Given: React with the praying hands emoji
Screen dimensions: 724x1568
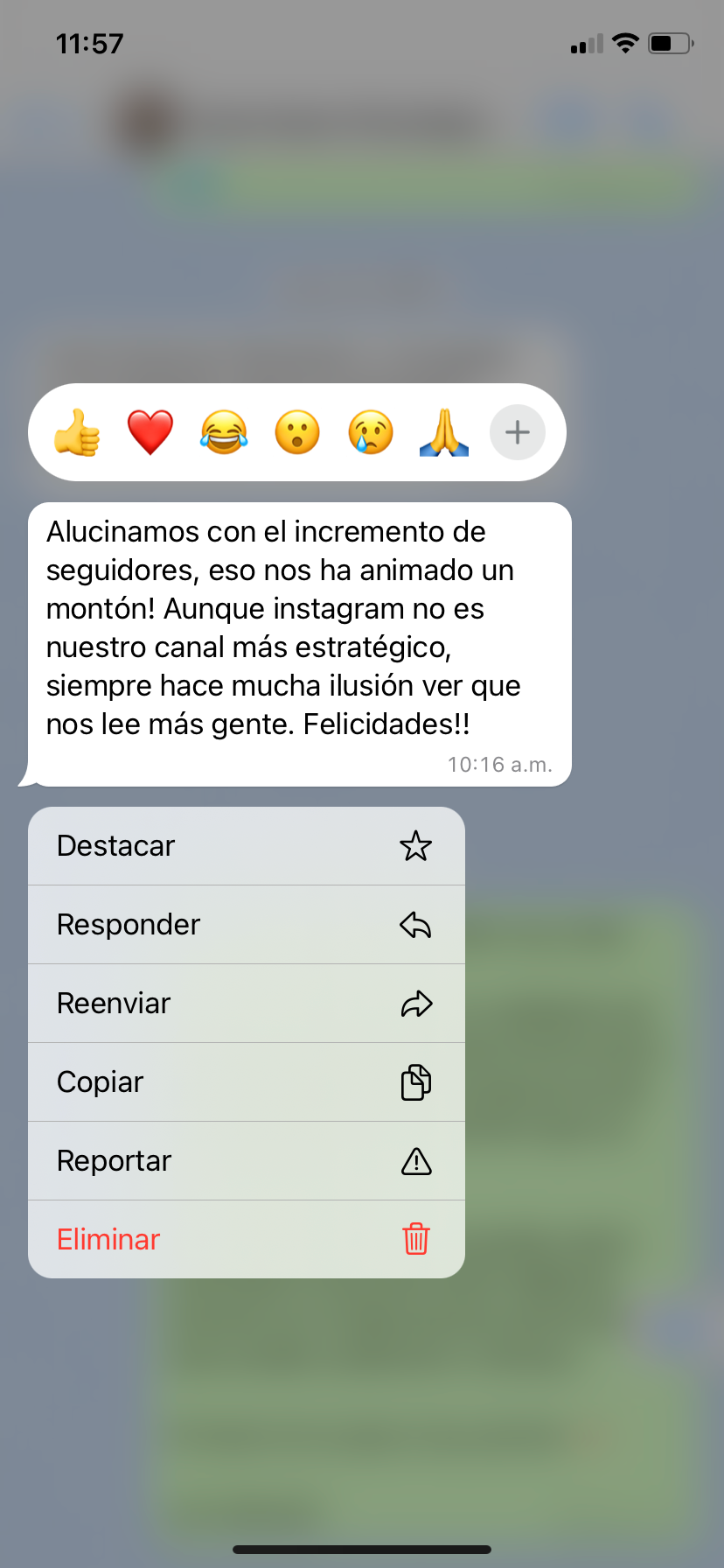Looking at the screenshot, I should click(x=444, y=432).
